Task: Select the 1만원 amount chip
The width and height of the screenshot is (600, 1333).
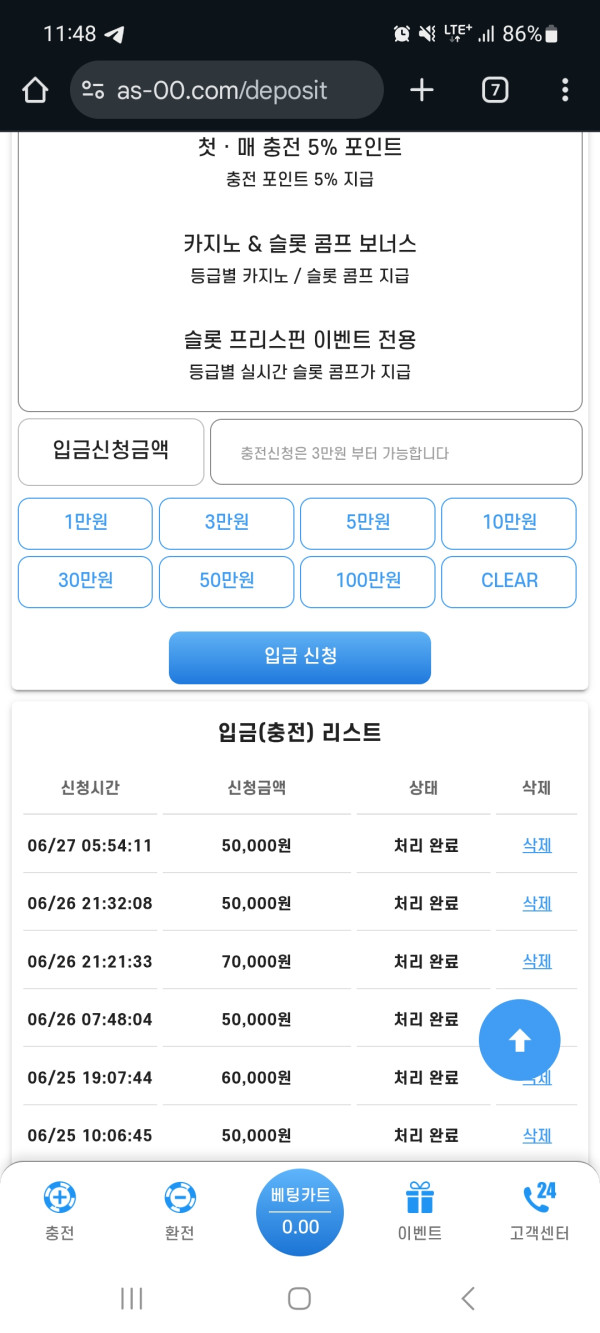Action: tap(85, 523)
